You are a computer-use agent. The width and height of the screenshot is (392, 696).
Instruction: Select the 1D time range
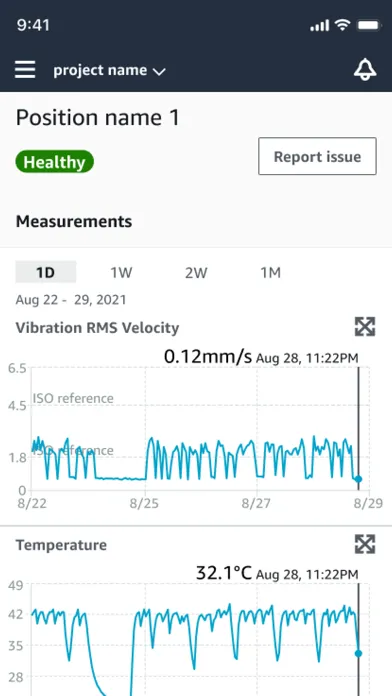[46, 272]
